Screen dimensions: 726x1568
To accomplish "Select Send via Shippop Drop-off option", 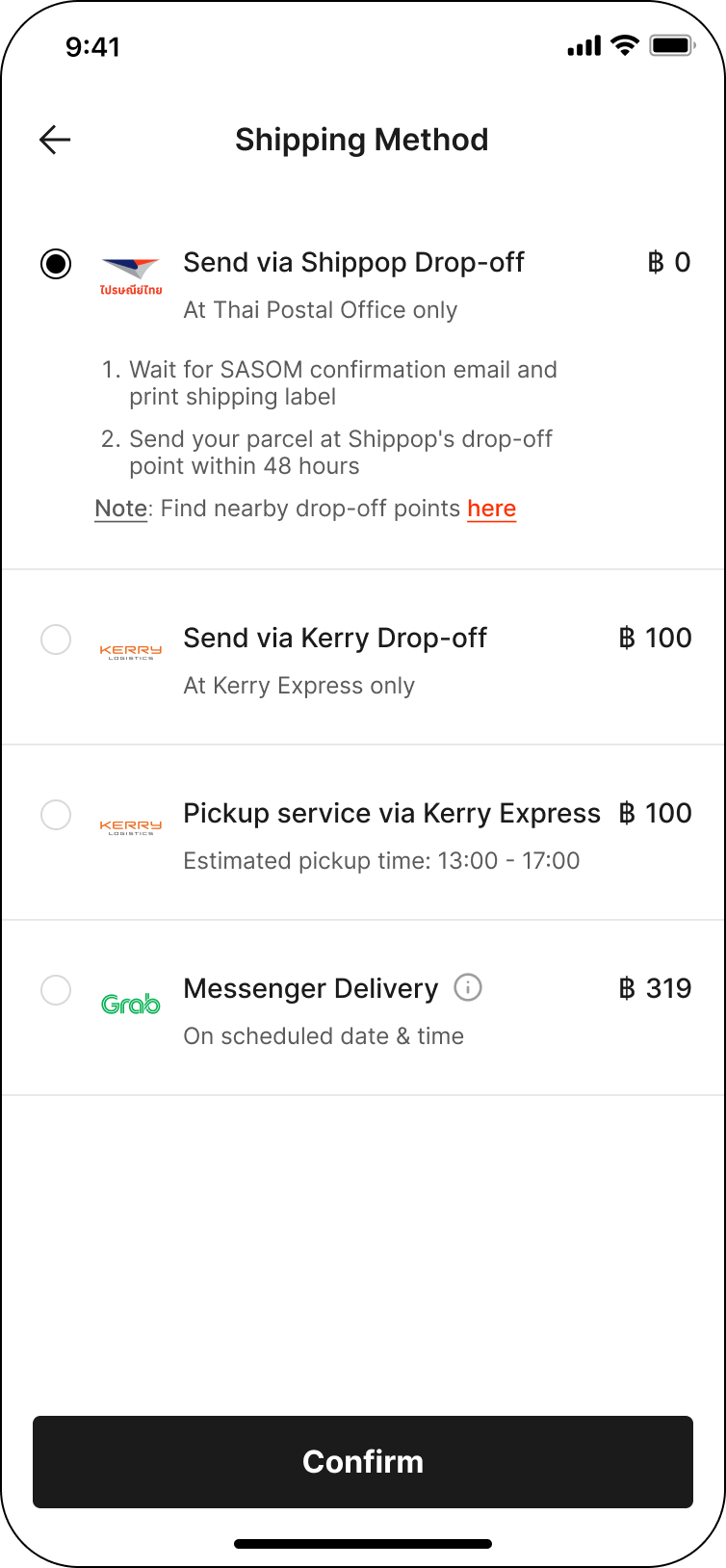I will click(x=56, y=263).
